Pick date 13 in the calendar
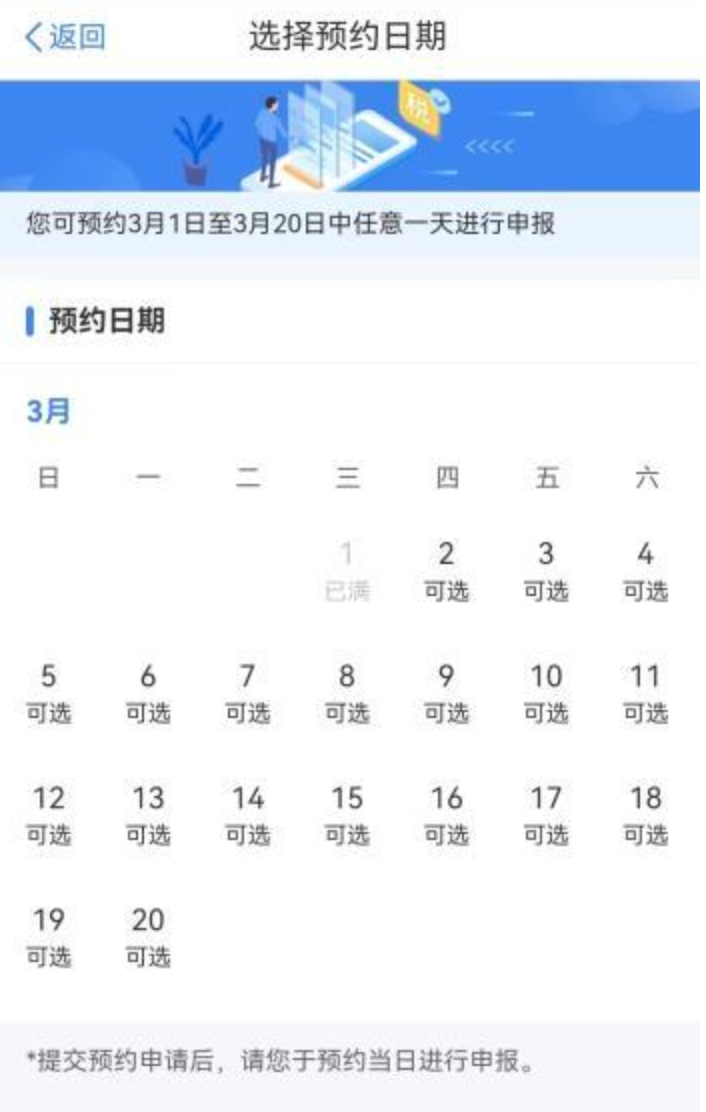This screenshot has width=706, height=1112. 148,814
